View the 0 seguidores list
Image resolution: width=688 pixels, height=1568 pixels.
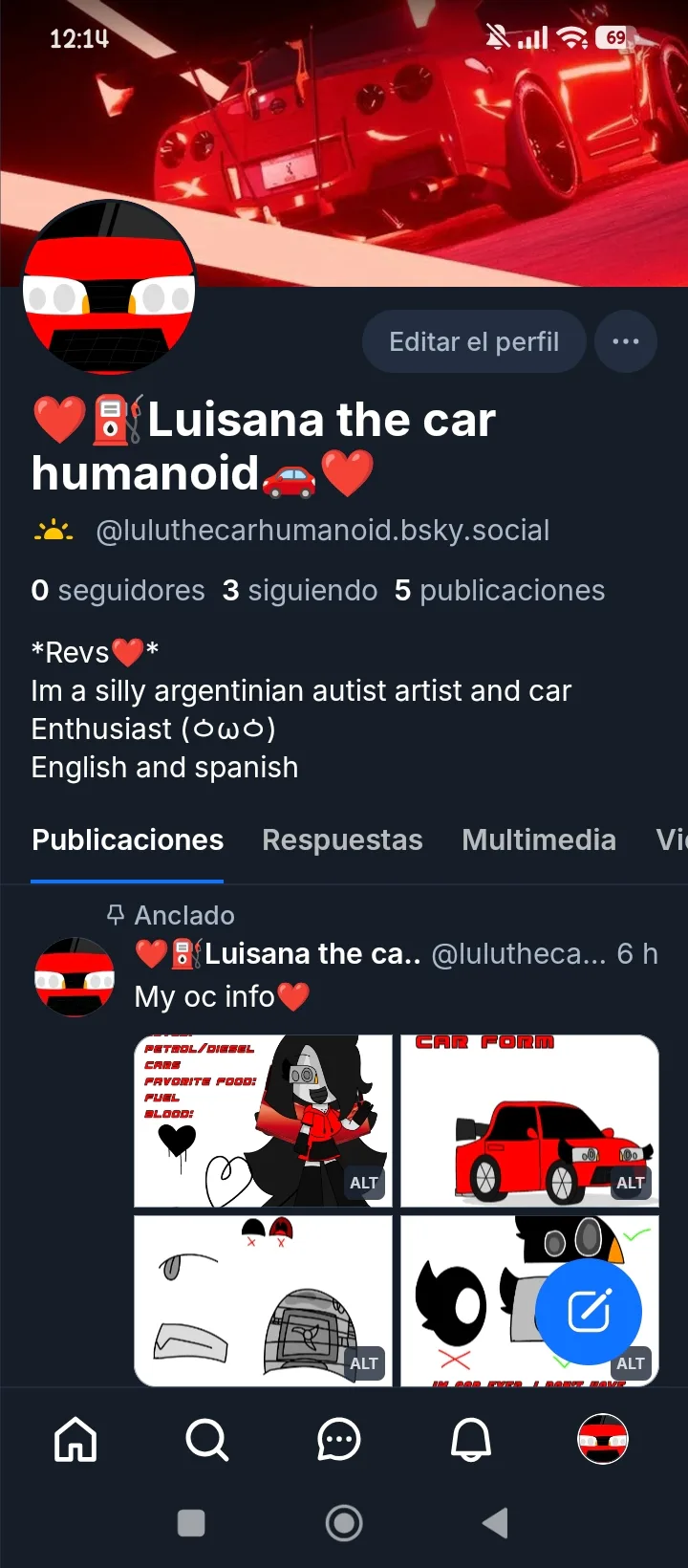(118, 590)
